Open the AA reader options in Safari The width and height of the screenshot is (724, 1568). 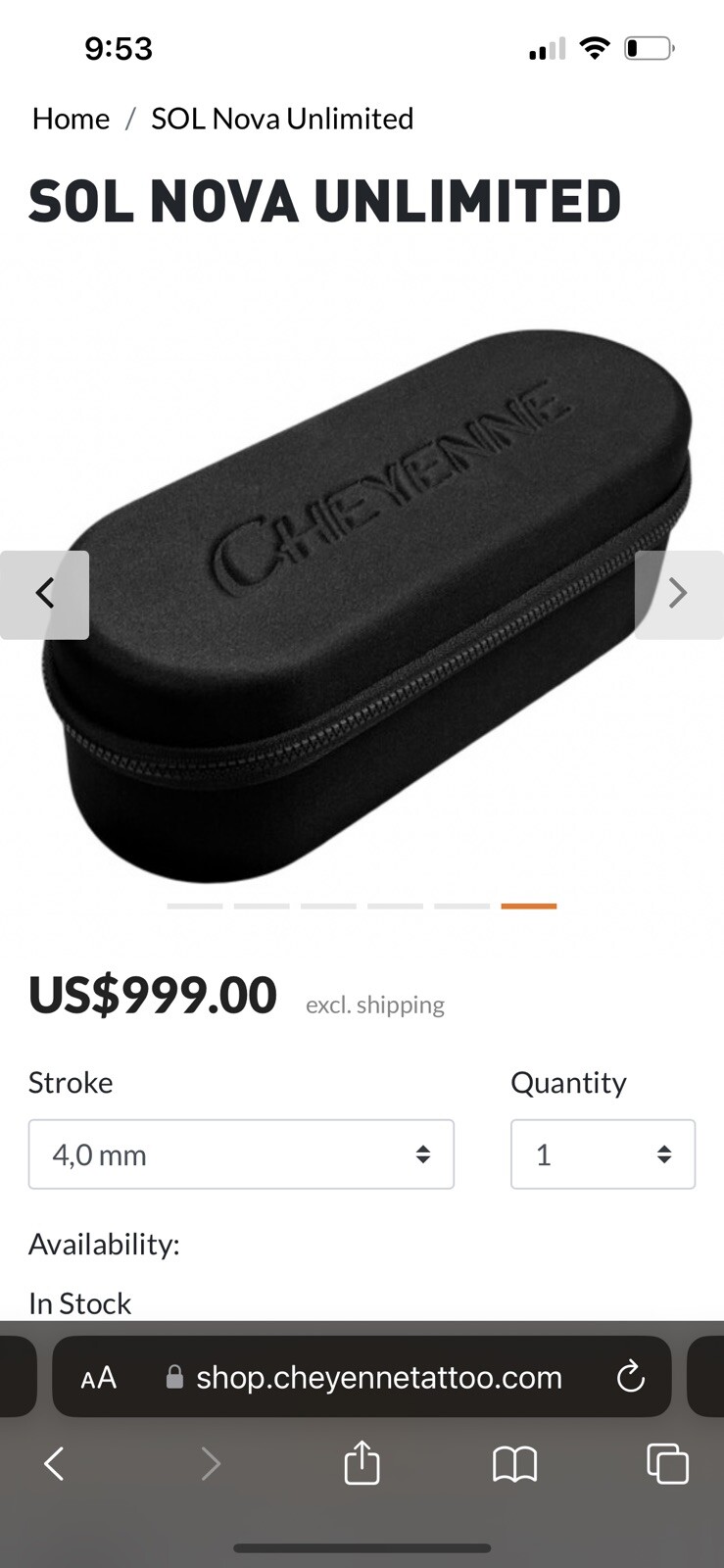[x=98, y=1378]
